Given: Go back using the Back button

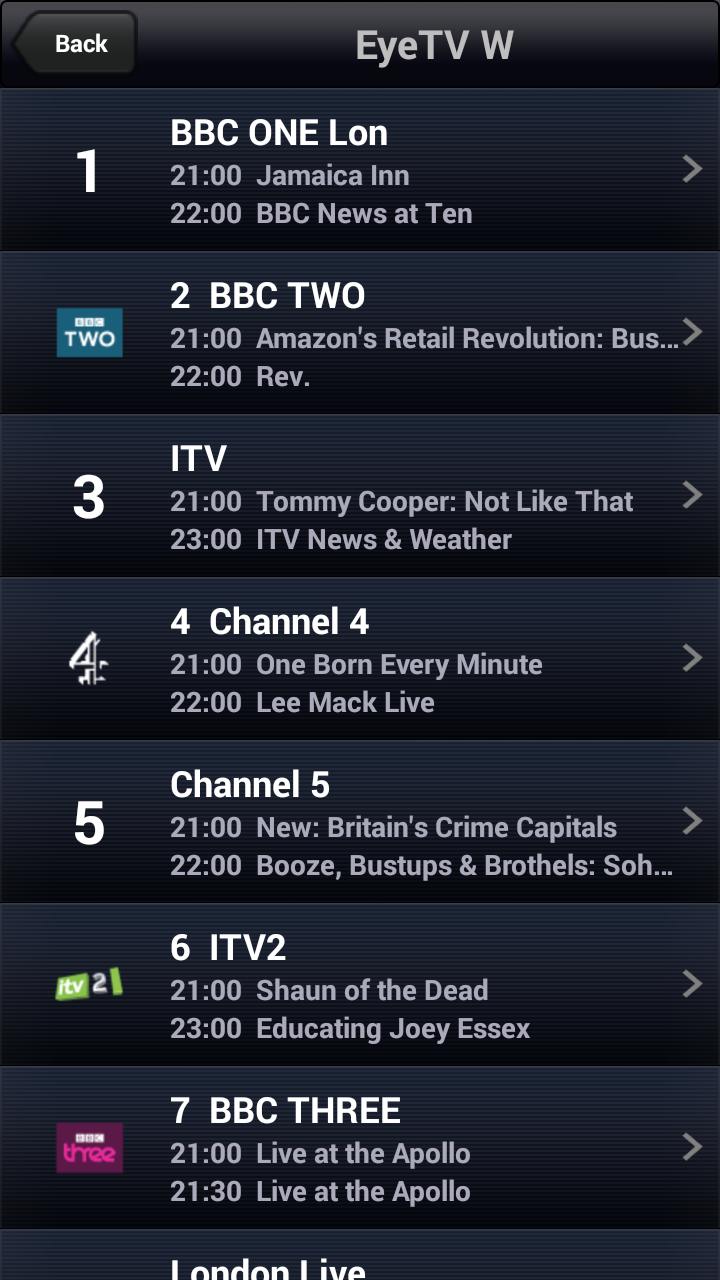Looking at the screenshot, I should click(75, 44).
